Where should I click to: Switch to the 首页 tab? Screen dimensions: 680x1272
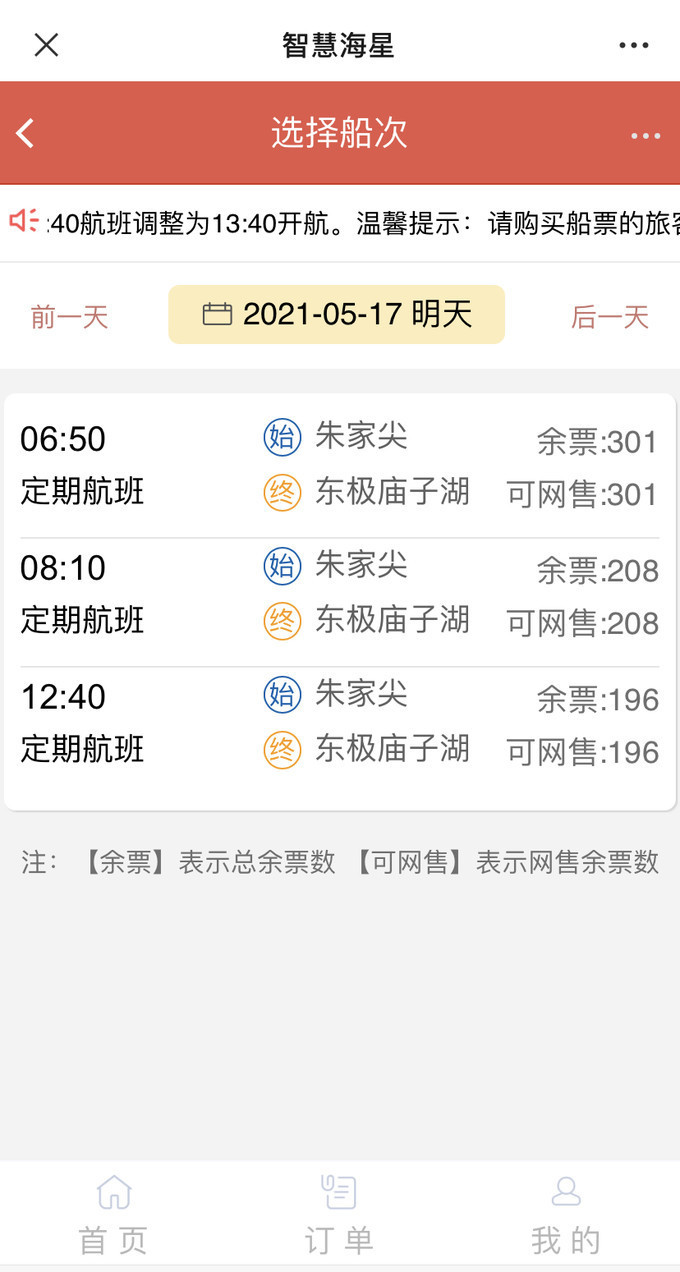point(114,1214)
